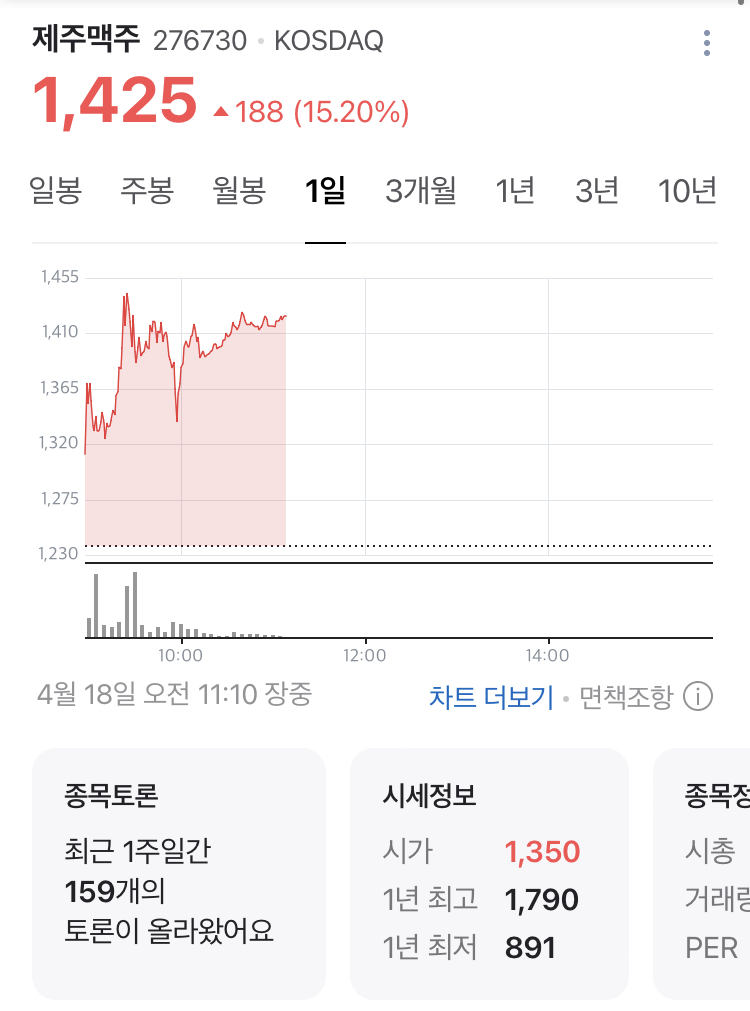Open the 종목정보 card showing 시총 and PER
The image size is (750, 1011).
[705, 873]
